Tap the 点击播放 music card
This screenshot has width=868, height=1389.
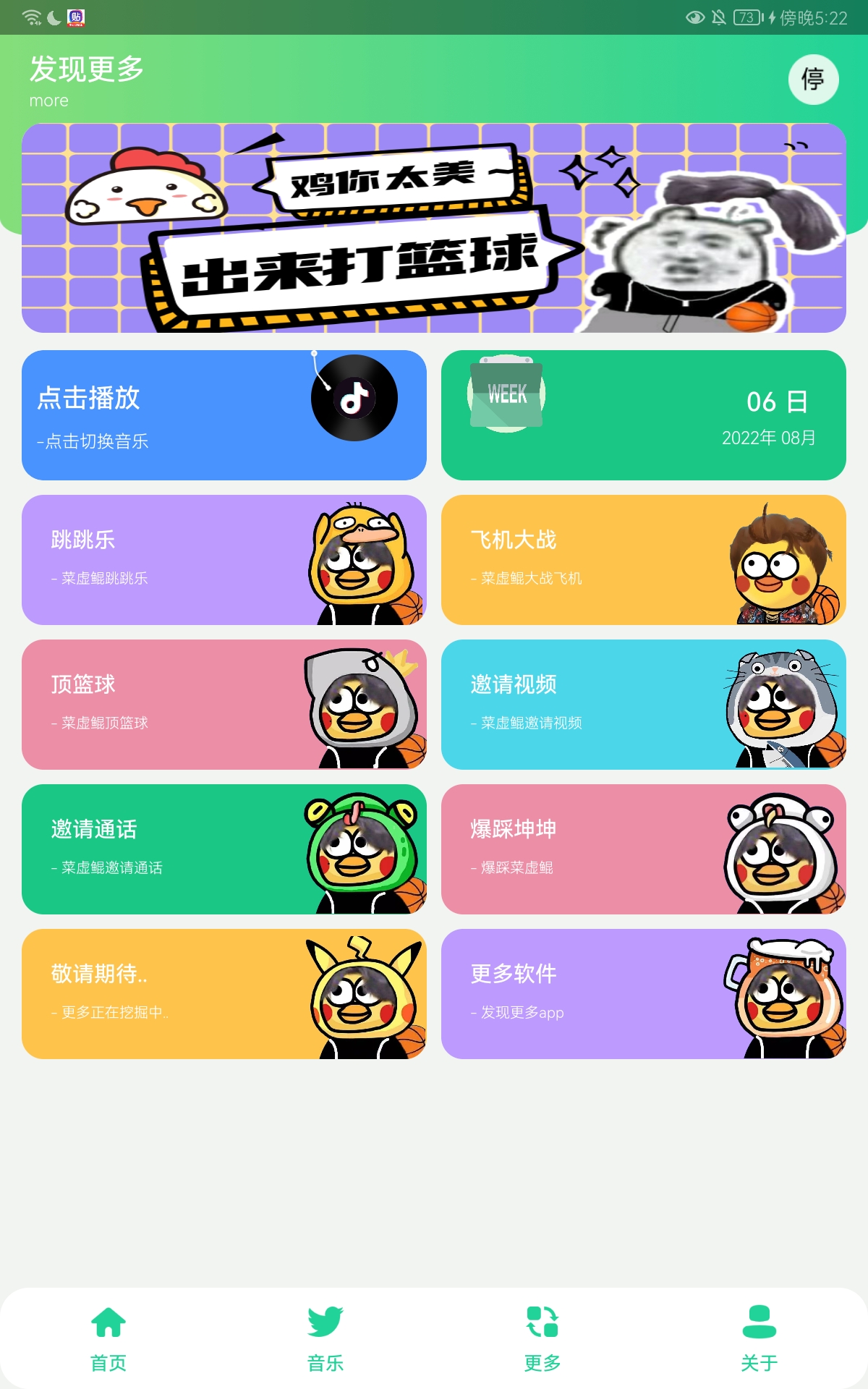(x=224, y=415)
